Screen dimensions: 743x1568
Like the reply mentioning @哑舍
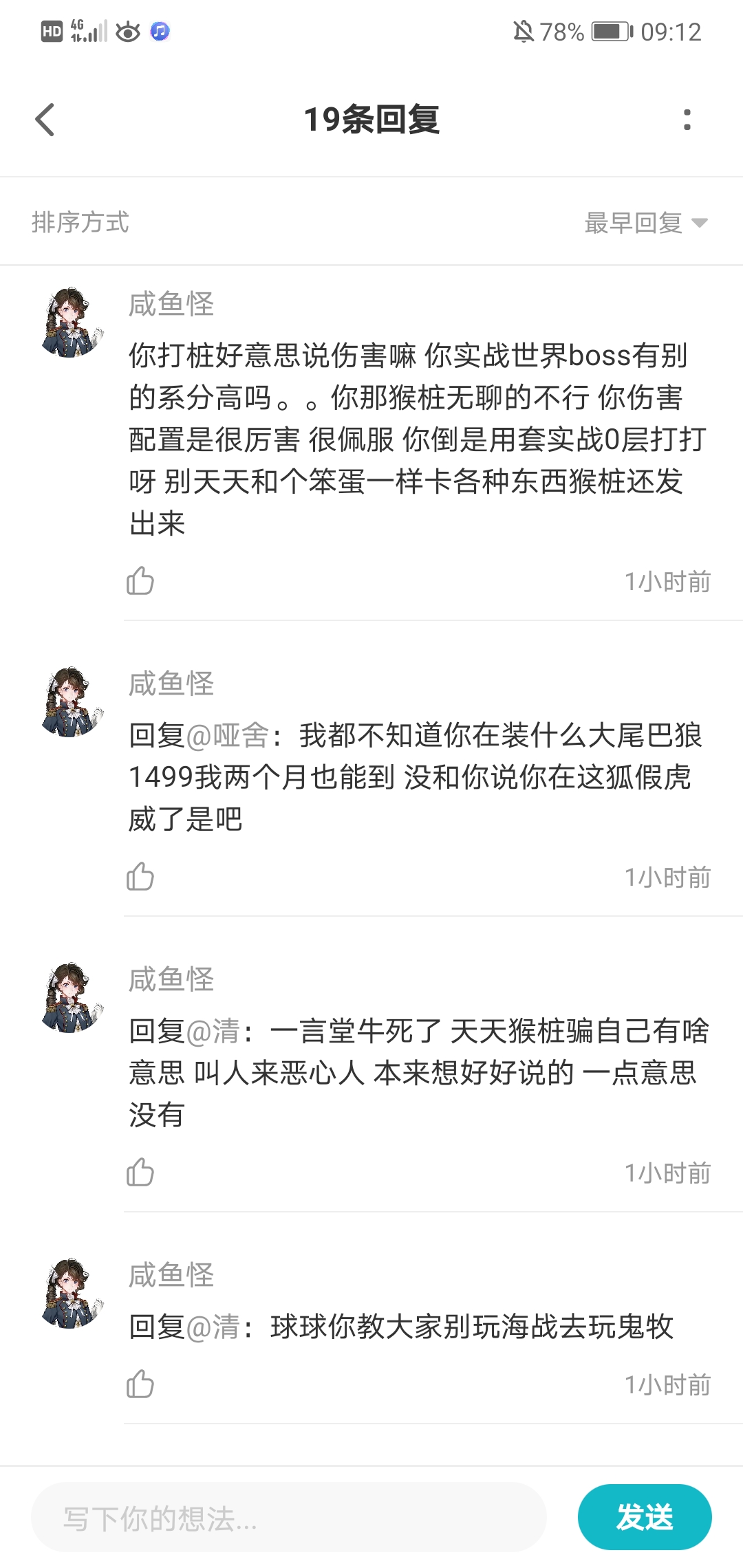tap(140, 877)
